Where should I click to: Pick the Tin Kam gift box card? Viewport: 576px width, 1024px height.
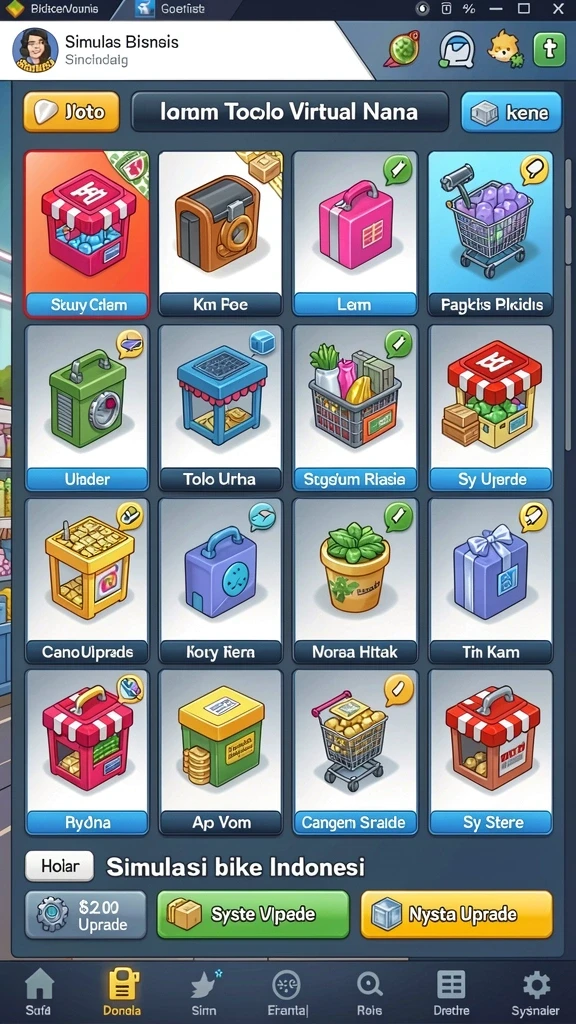pos(490,581)
